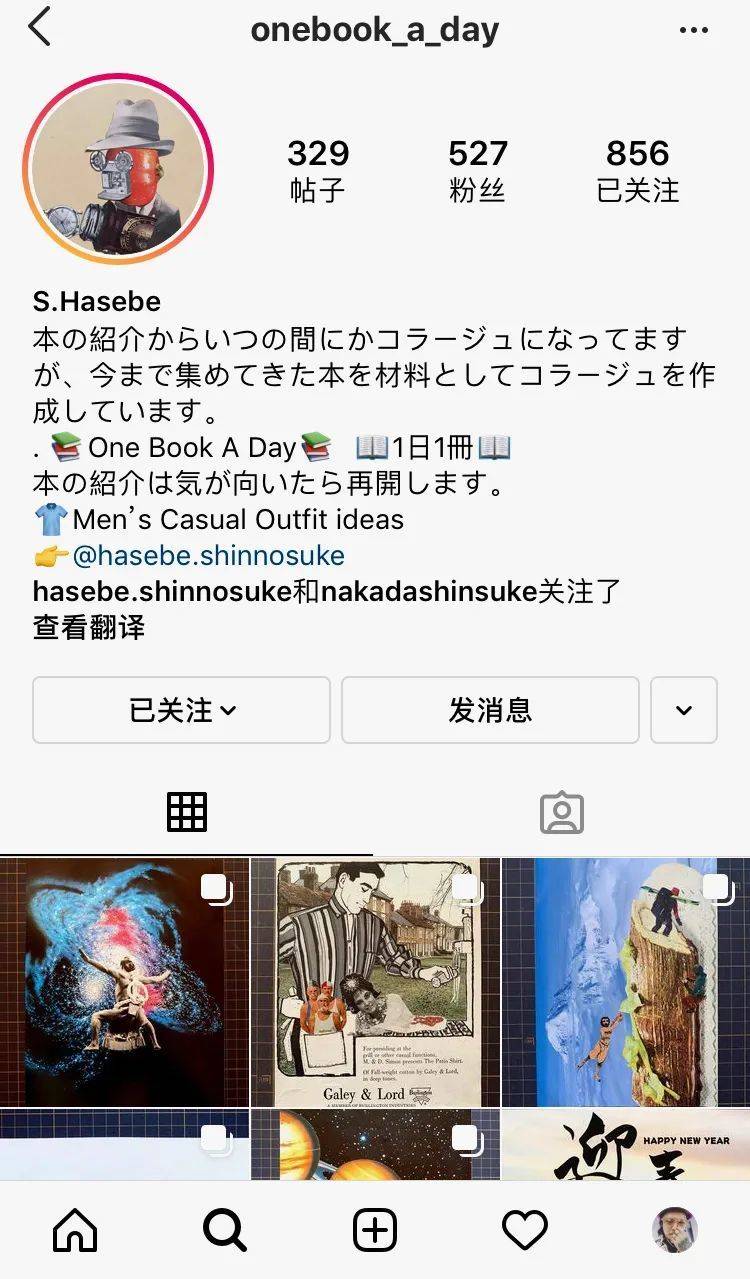Open the three-dot overflow menu

click(693, 30)
